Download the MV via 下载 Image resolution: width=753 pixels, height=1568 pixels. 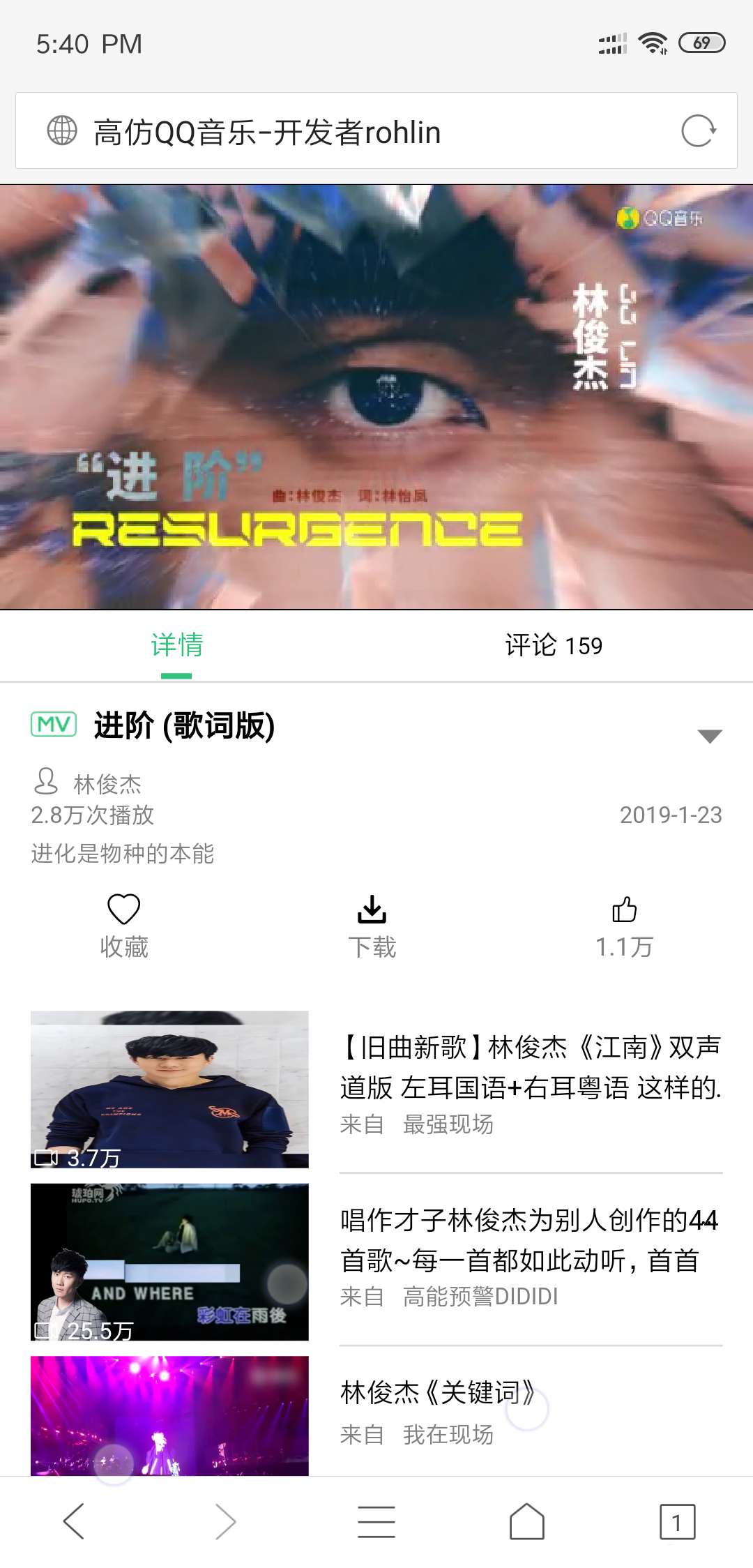pos(372,925)
